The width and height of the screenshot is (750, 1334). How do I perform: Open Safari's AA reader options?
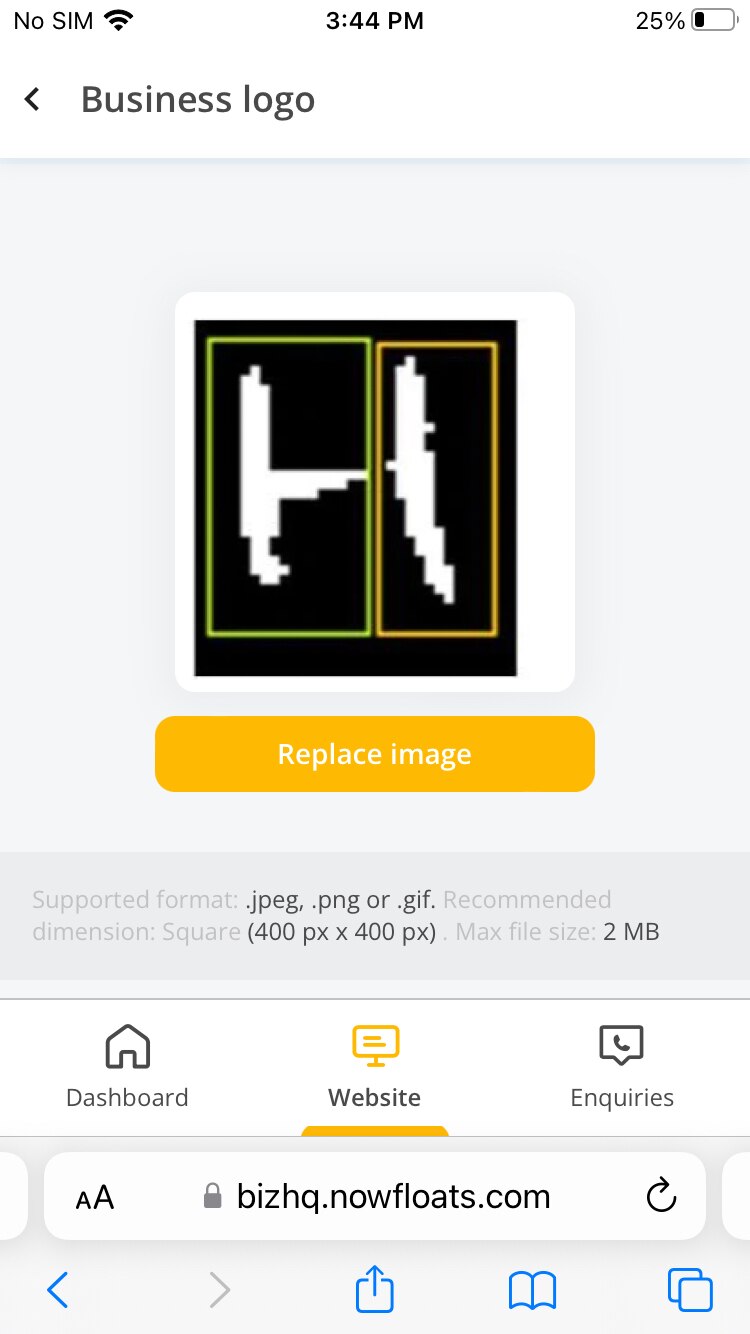pos(95,1197)
